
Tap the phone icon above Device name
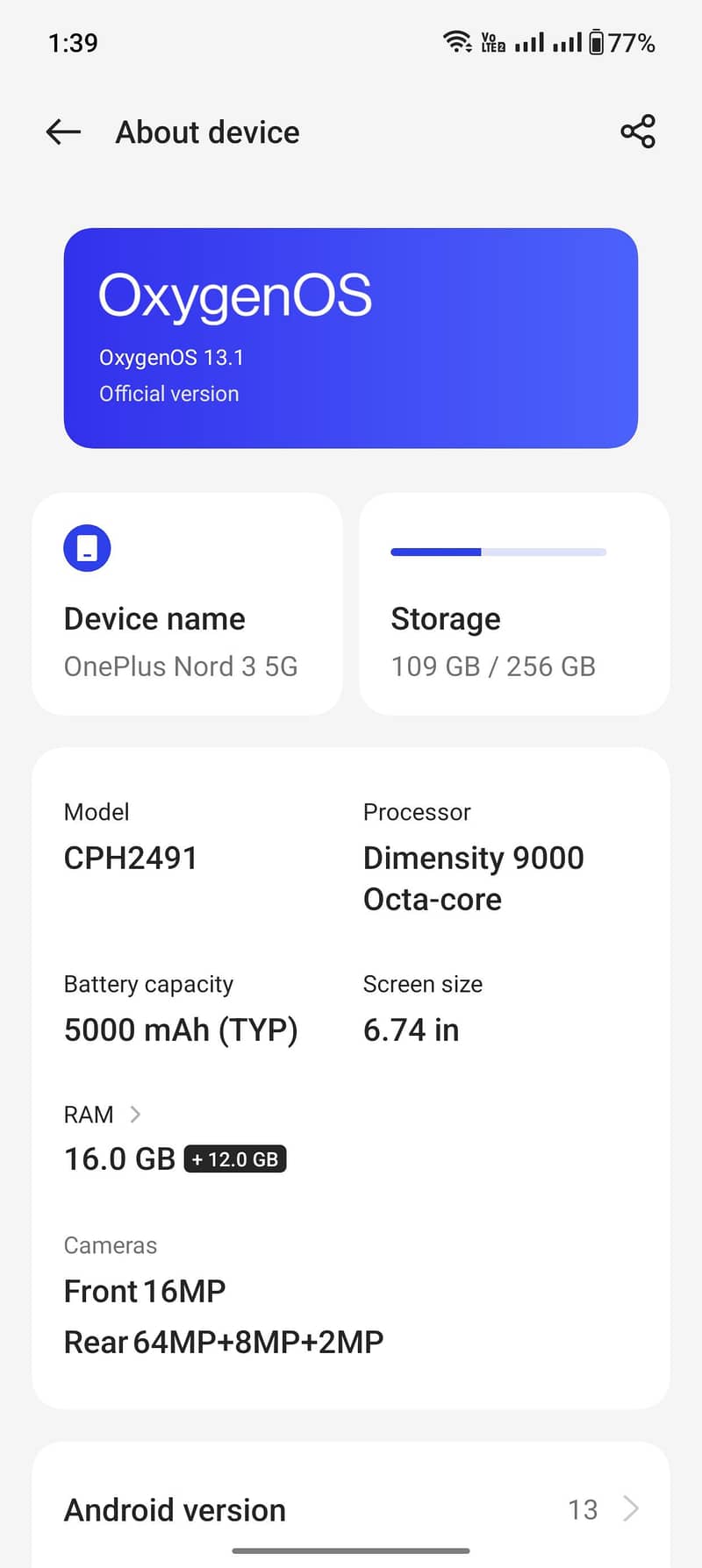pyautogui.click(x=86, y=547)
